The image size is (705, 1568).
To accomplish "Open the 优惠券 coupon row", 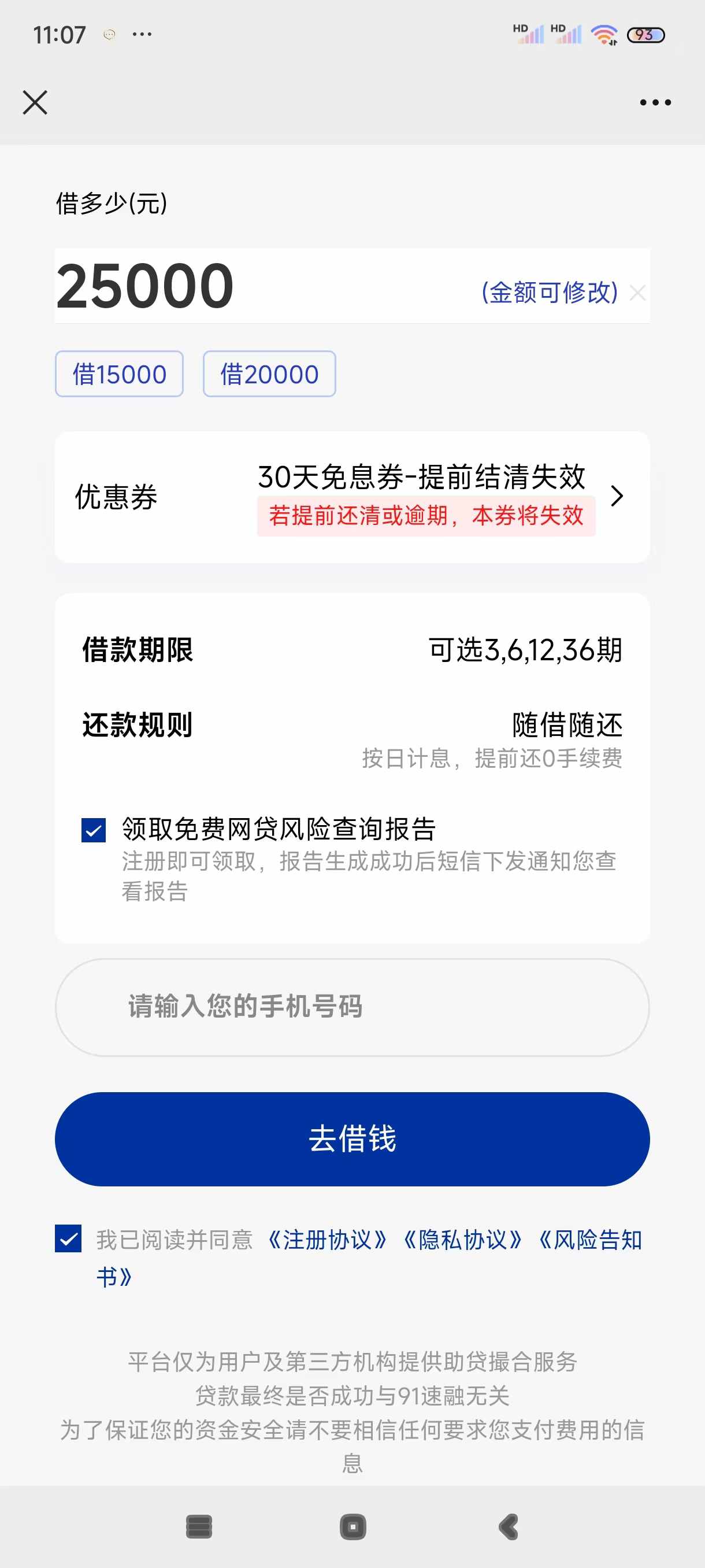I will tap(352, 497).
